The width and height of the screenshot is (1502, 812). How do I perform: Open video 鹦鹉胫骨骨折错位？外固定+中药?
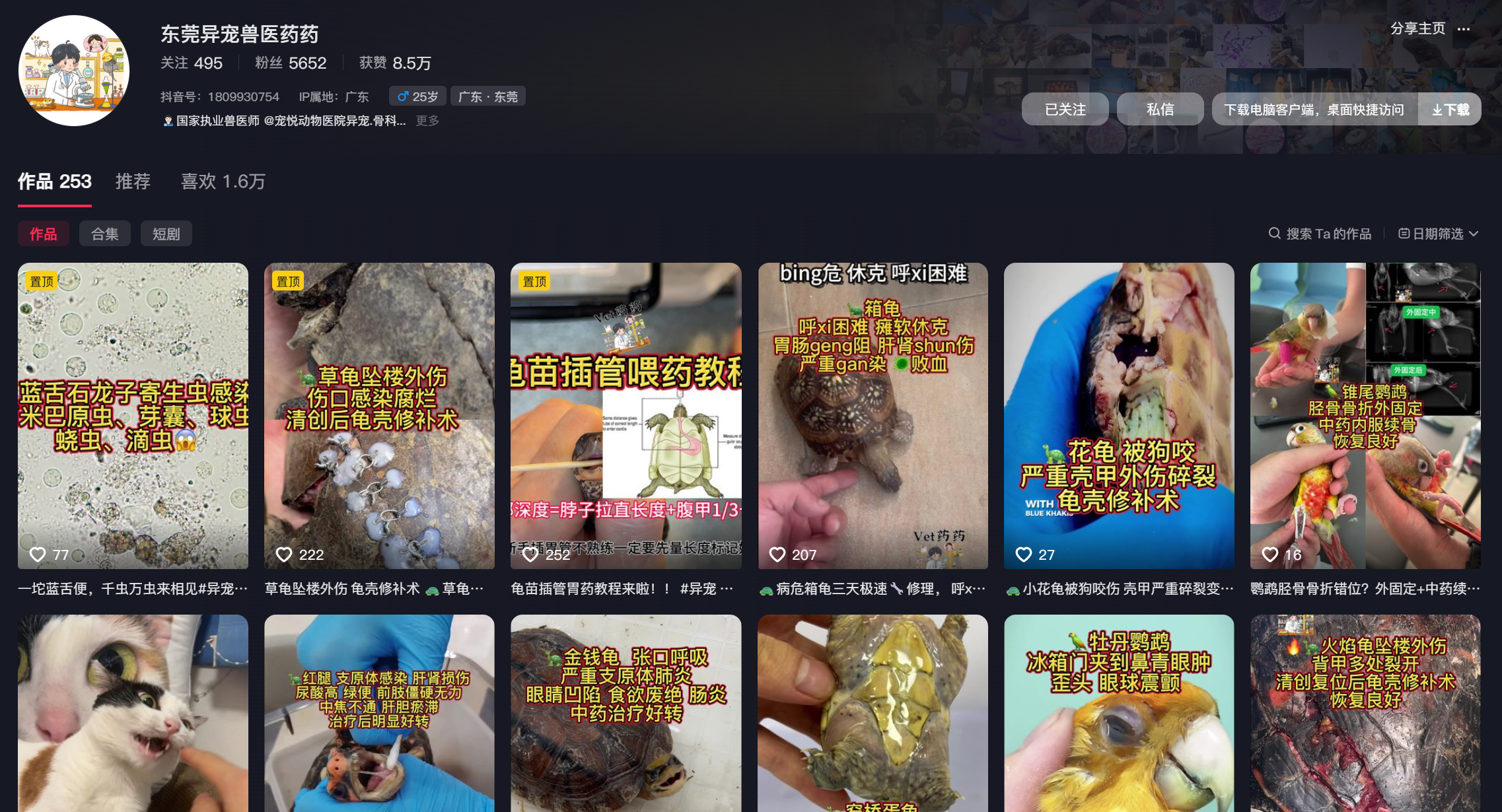click(x=1365, y=416)
